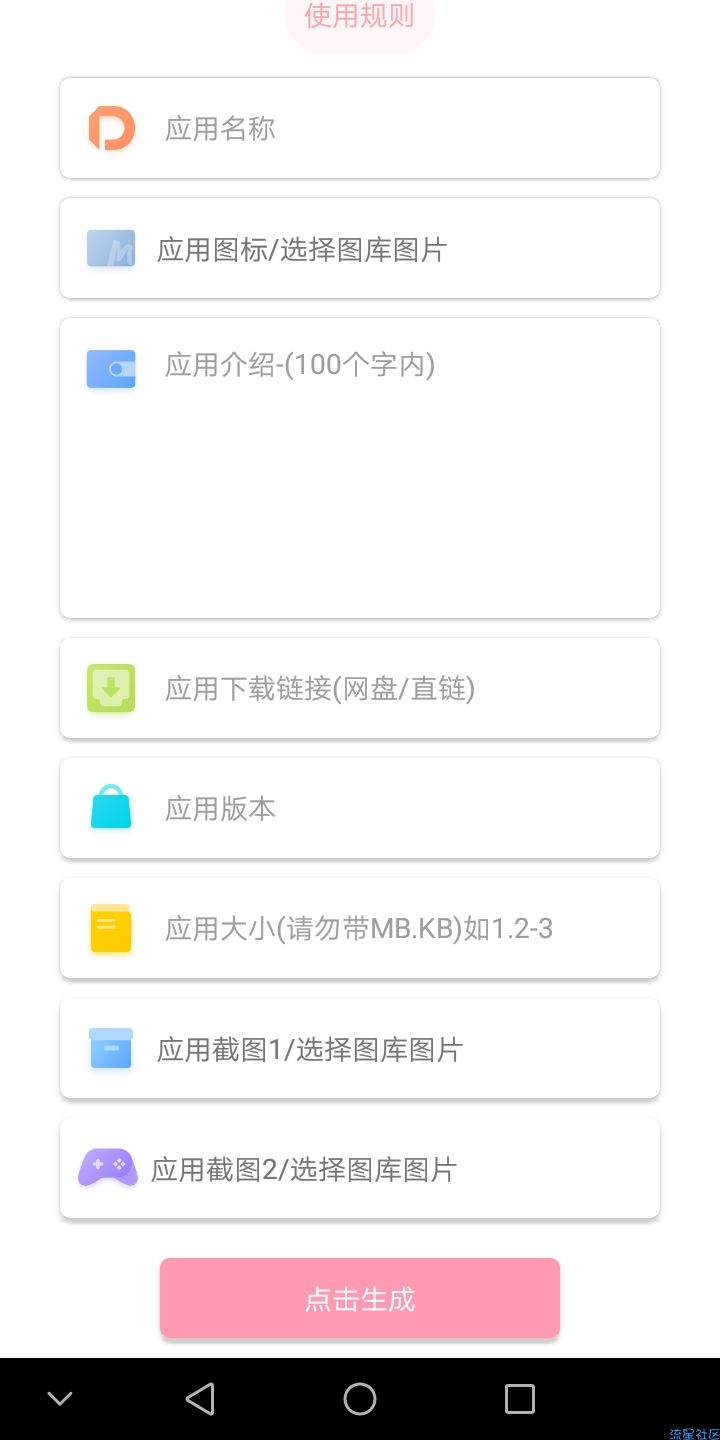The height and width of the screenshot is (1440, 720).
Task: Enter the 应用下载链接 download link field
Action: (x=360, y=688)
